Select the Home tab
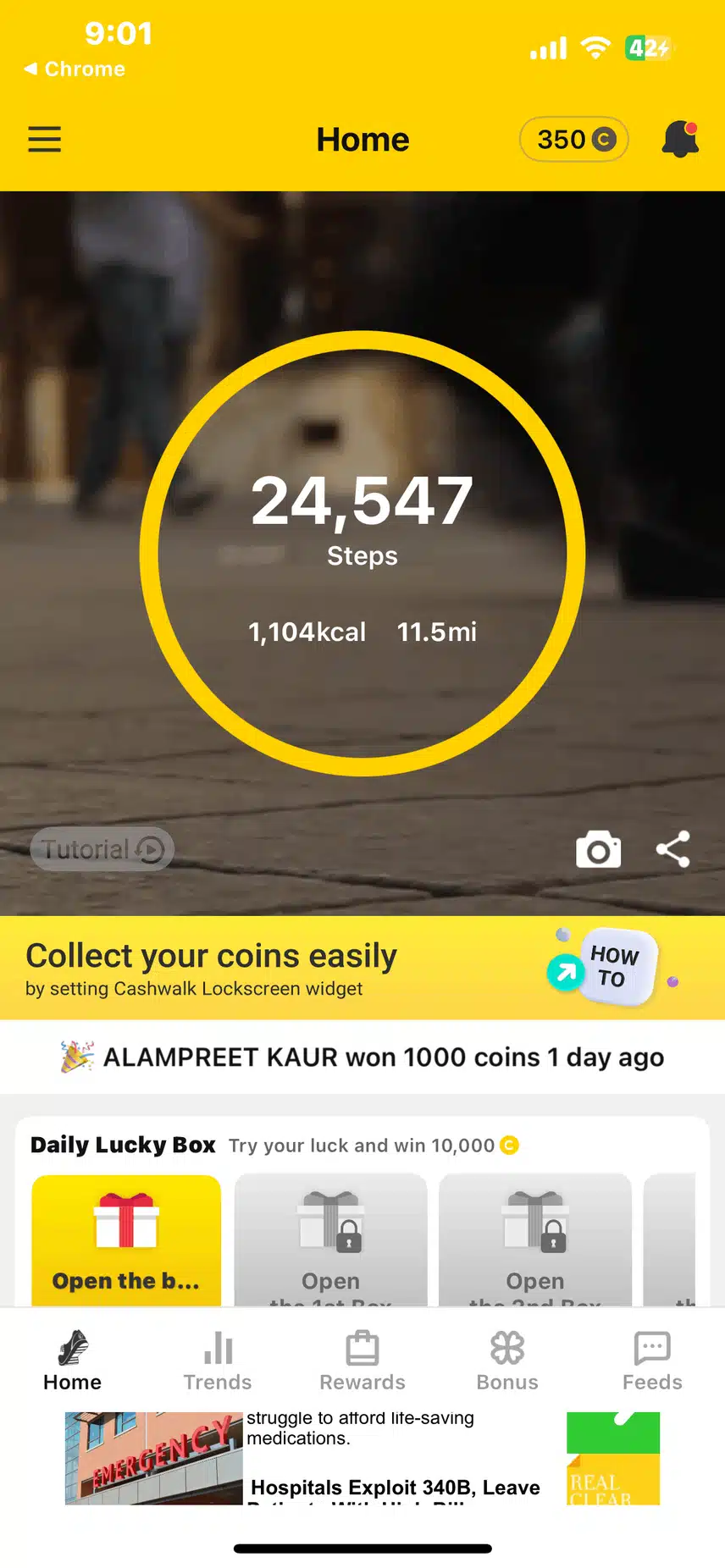The image size is (725, 1568). [73, 1361]
